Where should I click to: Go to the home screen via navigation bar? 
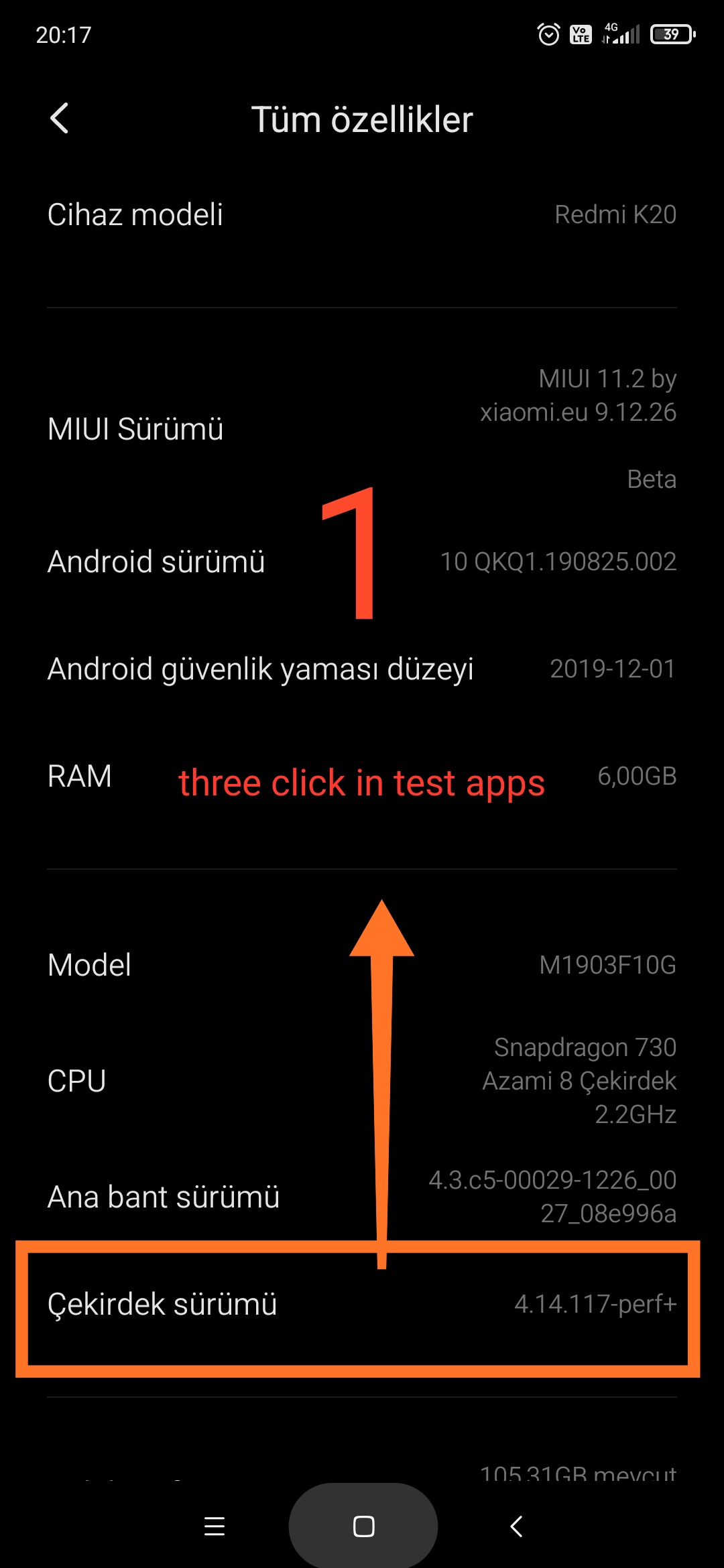coord(363,1526)
